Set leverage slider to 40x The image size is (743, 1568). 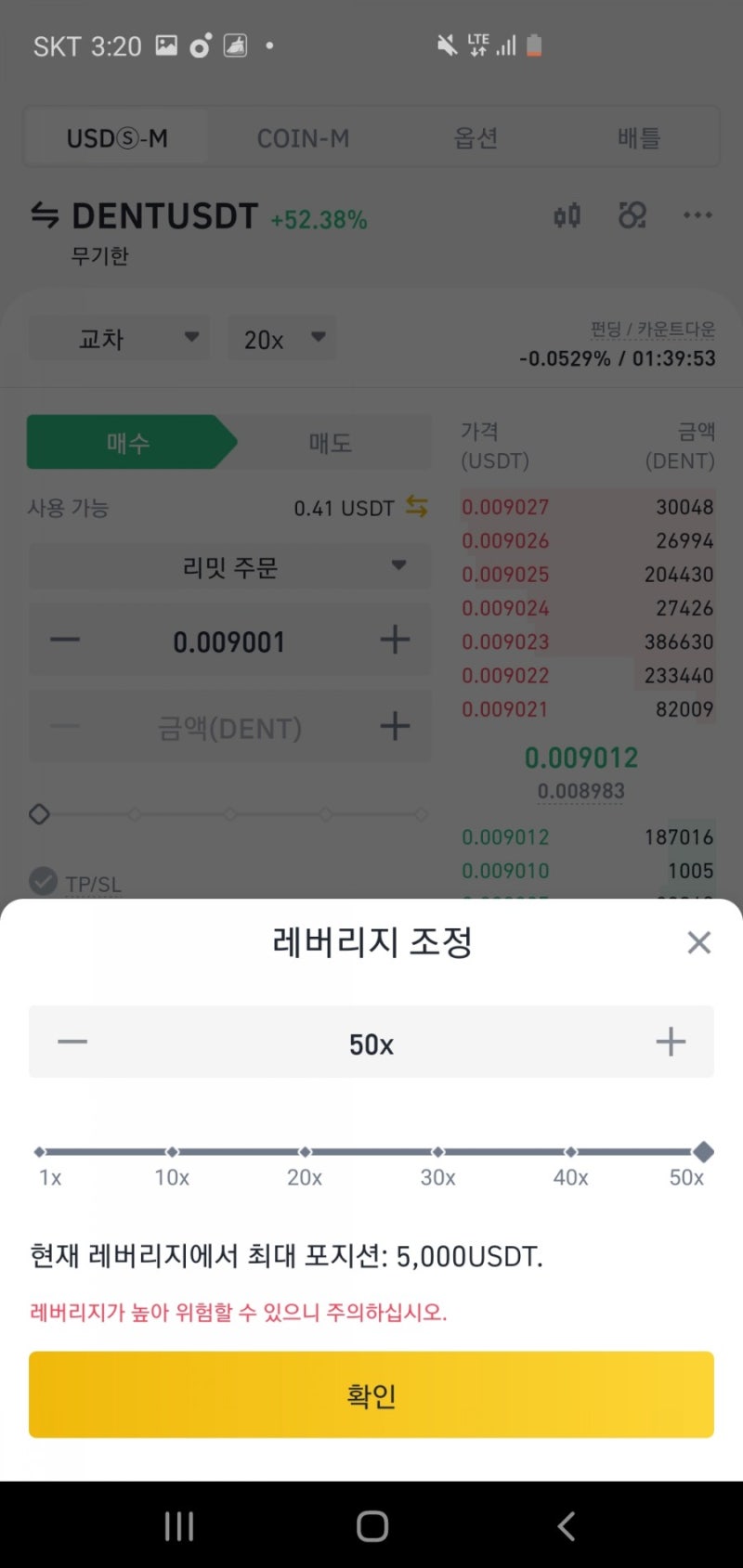pyautogui.click(x=571, y=1152)
